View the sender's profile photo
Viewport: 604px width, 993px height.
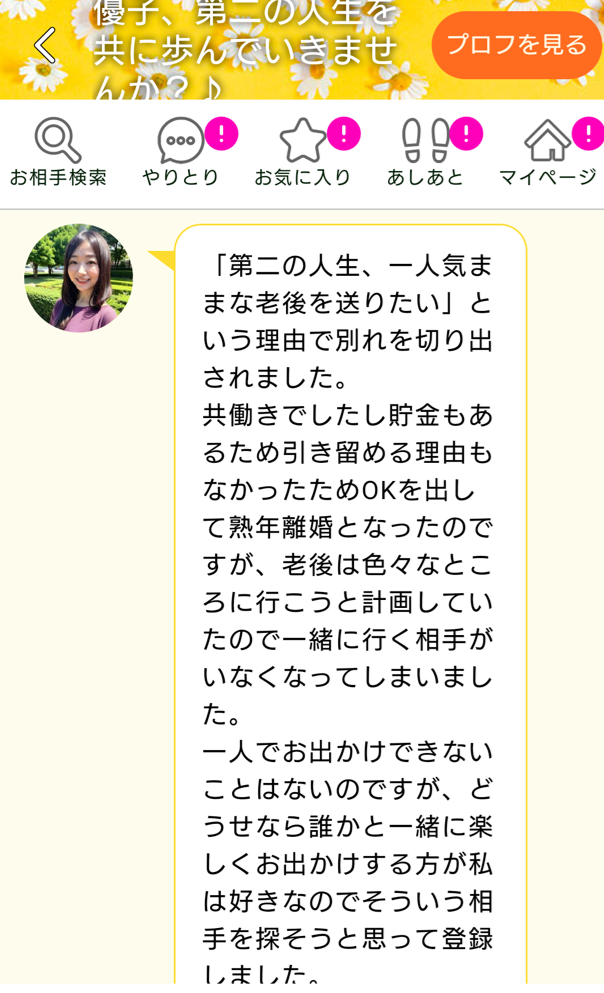pos(78,277)
